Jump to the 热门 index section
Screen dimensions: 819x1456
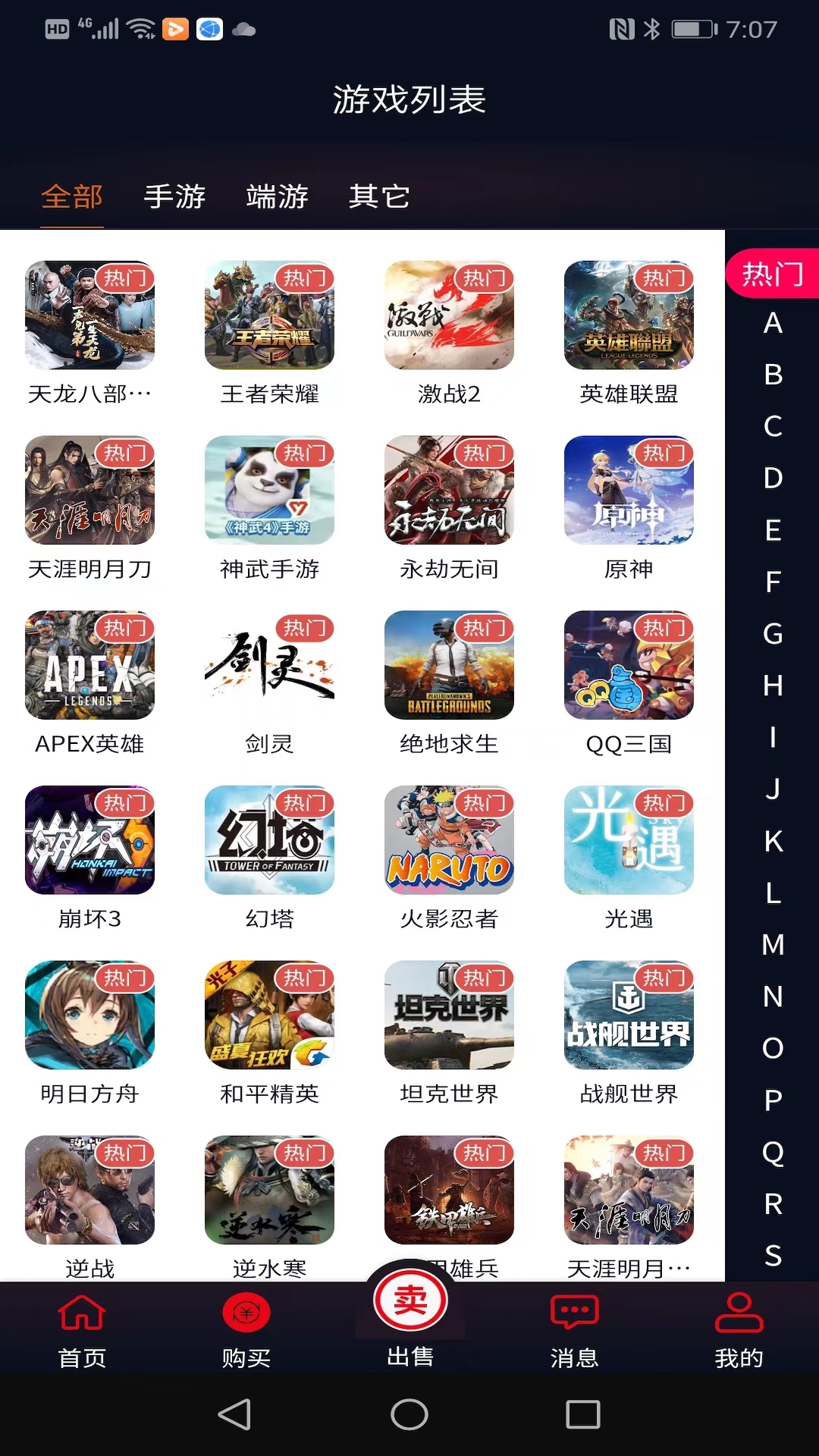coord(773,274)
